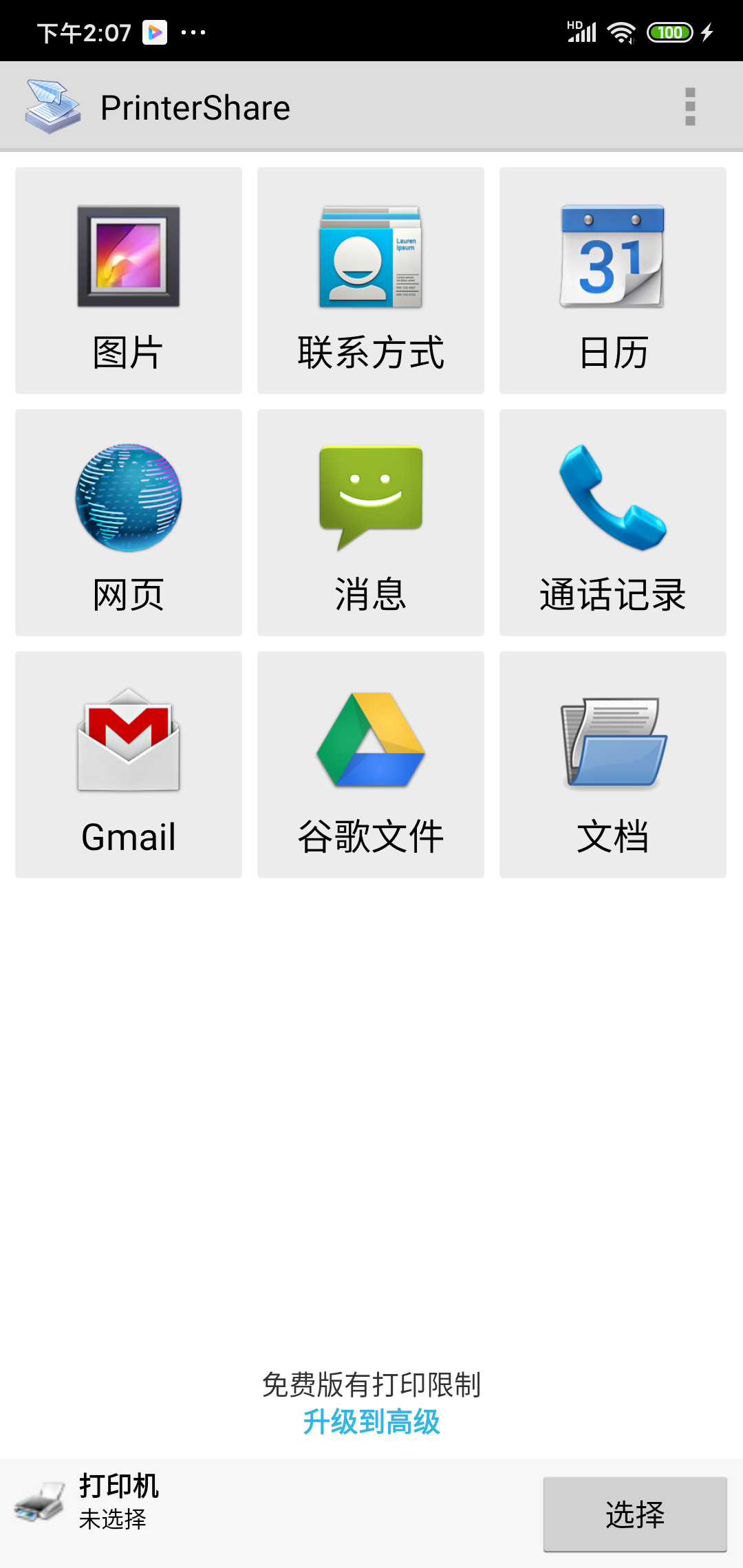Tap 选择 to choose a printer
The height and width of the screenshot is (1568, 743).
634,1514
